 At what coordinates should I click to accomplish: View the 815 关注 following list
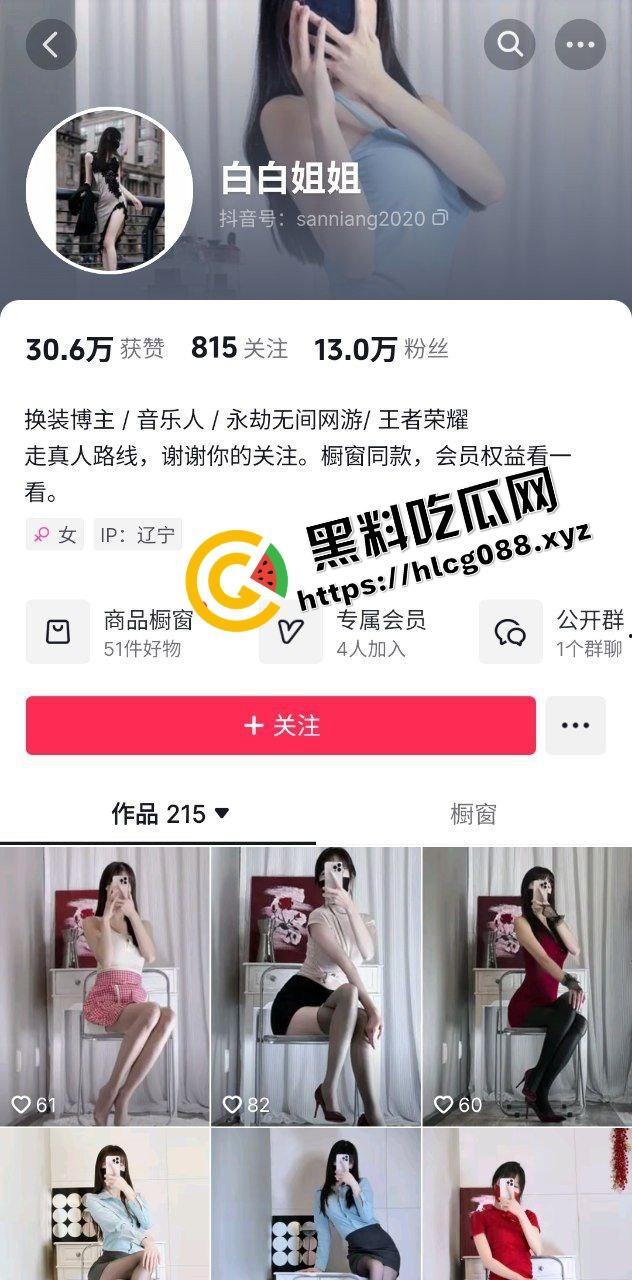tap(239, 348)
